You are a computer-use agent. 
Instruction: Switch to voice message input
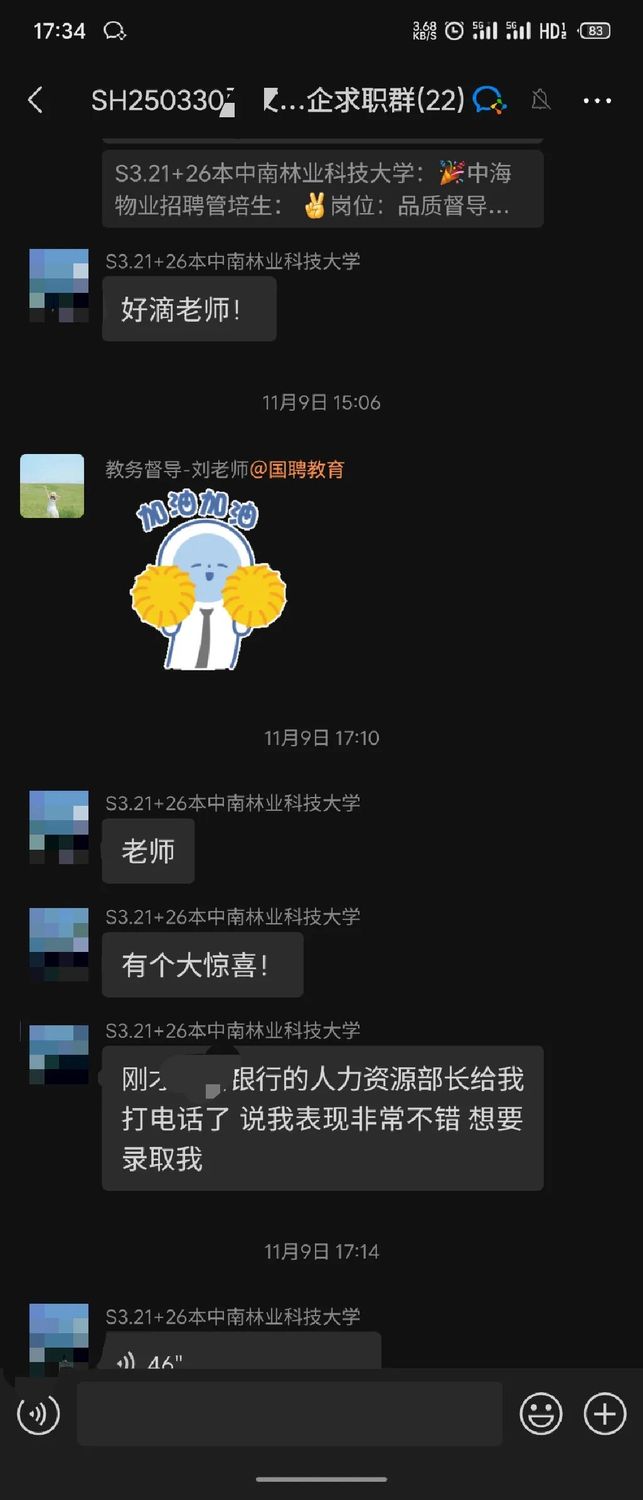click(39, 1414)
